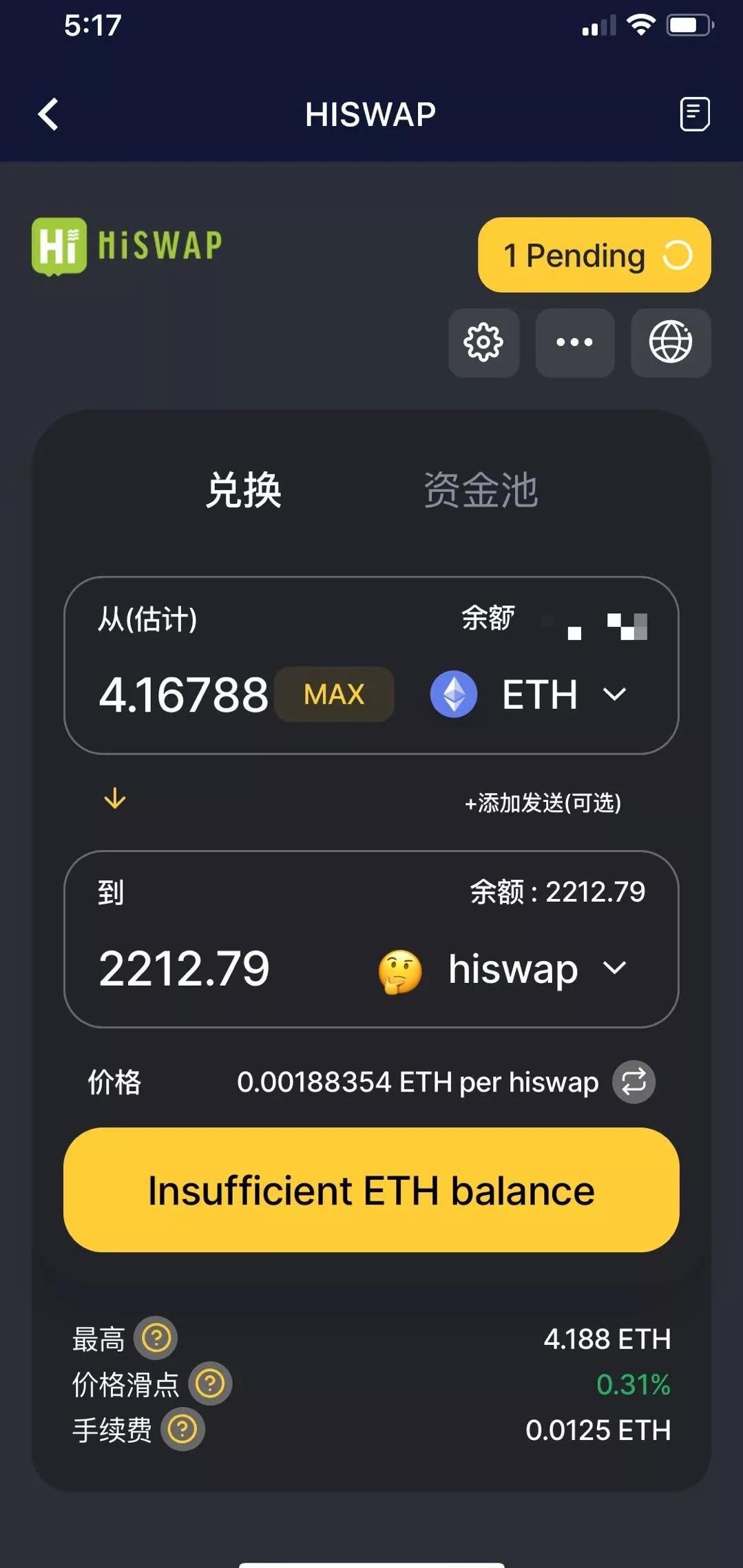The height and width of the screenshot is (1568, 743).
Task: Open swap settings gear
Action: click(x=483, y=342)
